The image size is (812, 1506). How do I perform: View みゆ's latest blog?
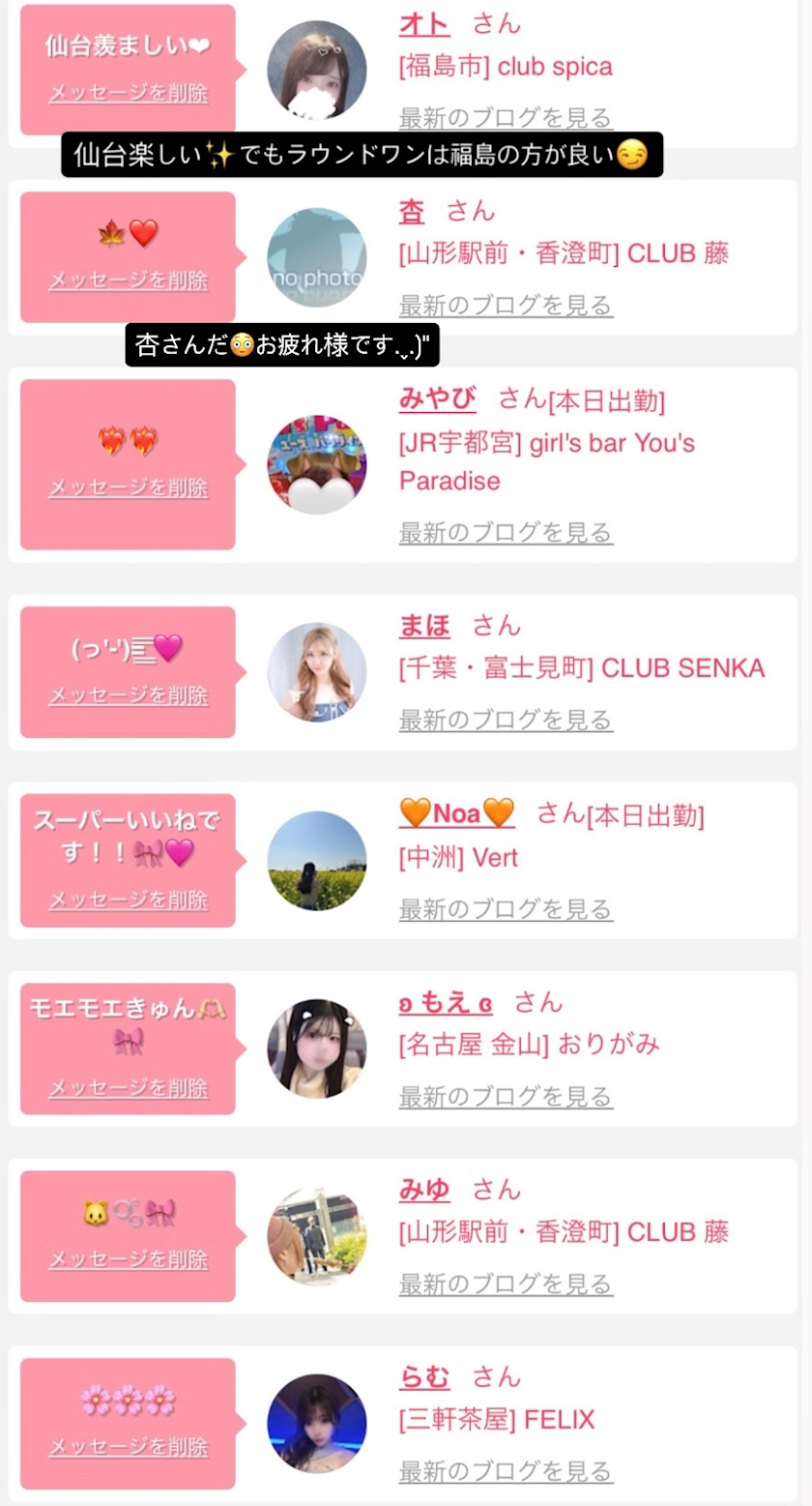point(506,1285)
